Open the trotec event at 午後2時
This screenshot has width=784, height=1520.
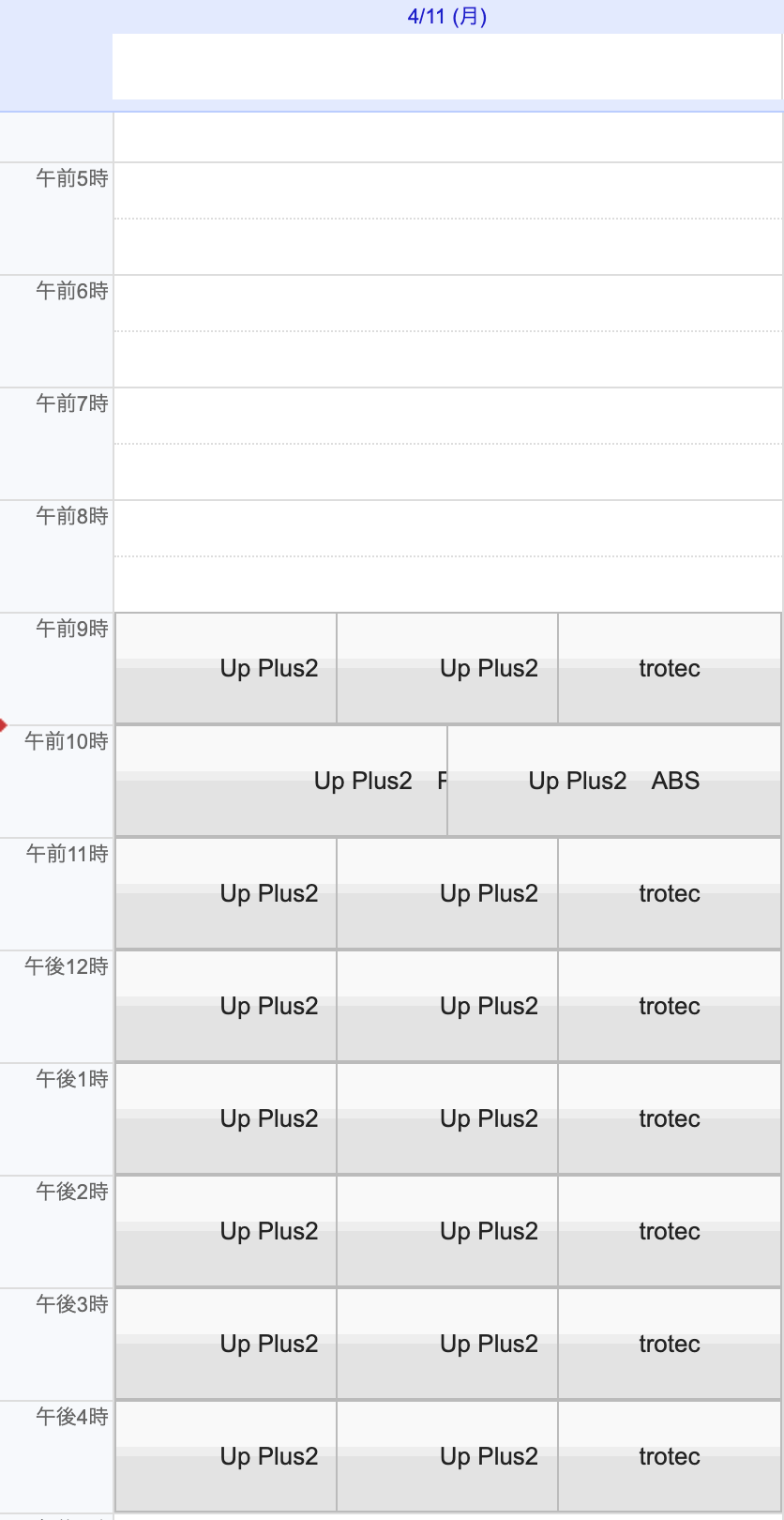670,1231
